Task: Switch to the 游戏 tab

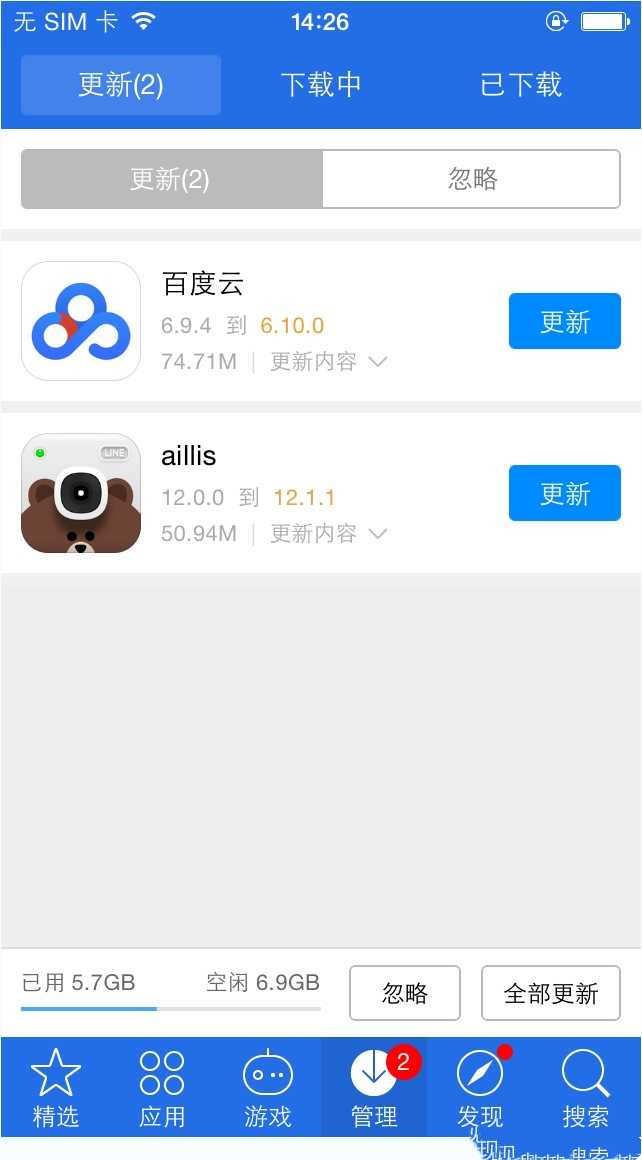Action: (x=268, y=1088)
